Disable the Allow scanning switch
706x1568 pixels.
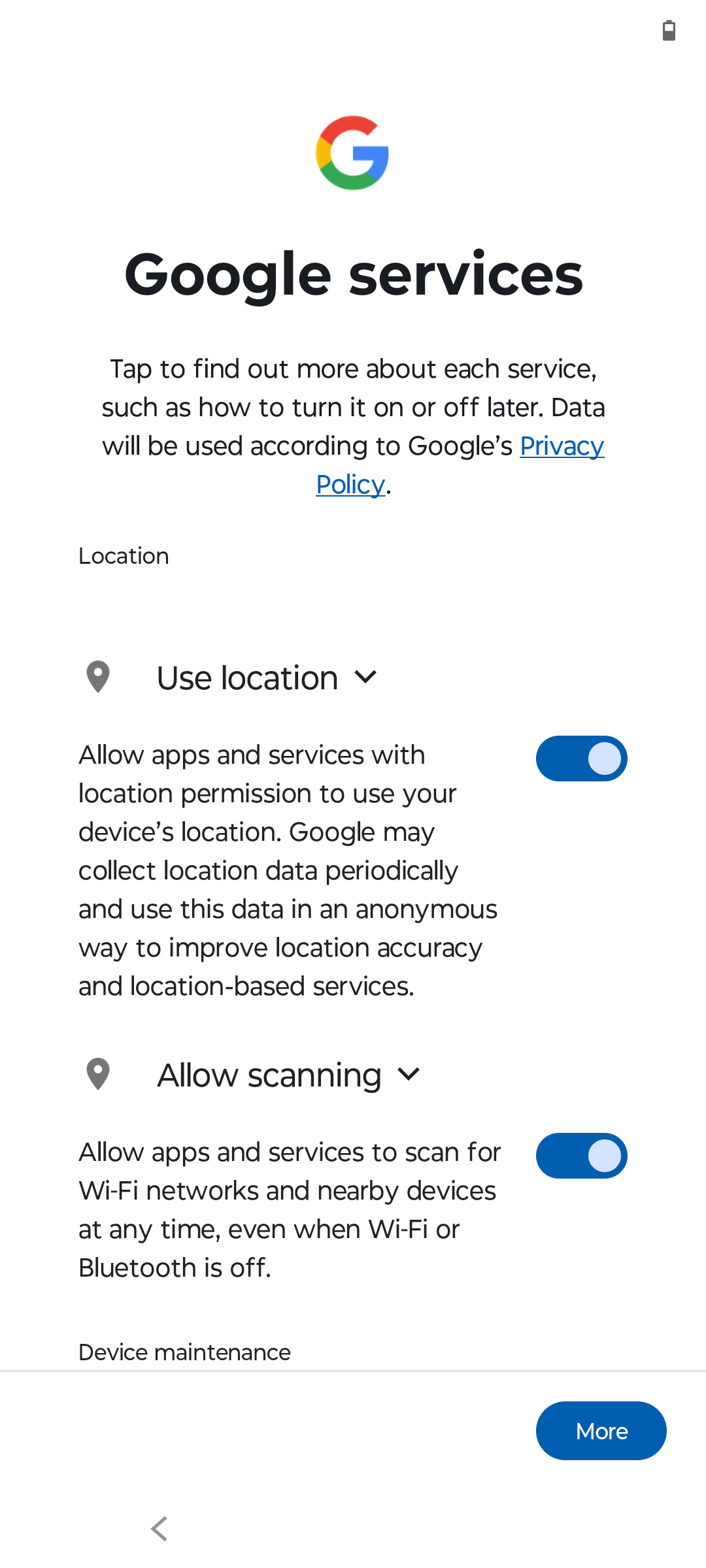click(582, 1156)
